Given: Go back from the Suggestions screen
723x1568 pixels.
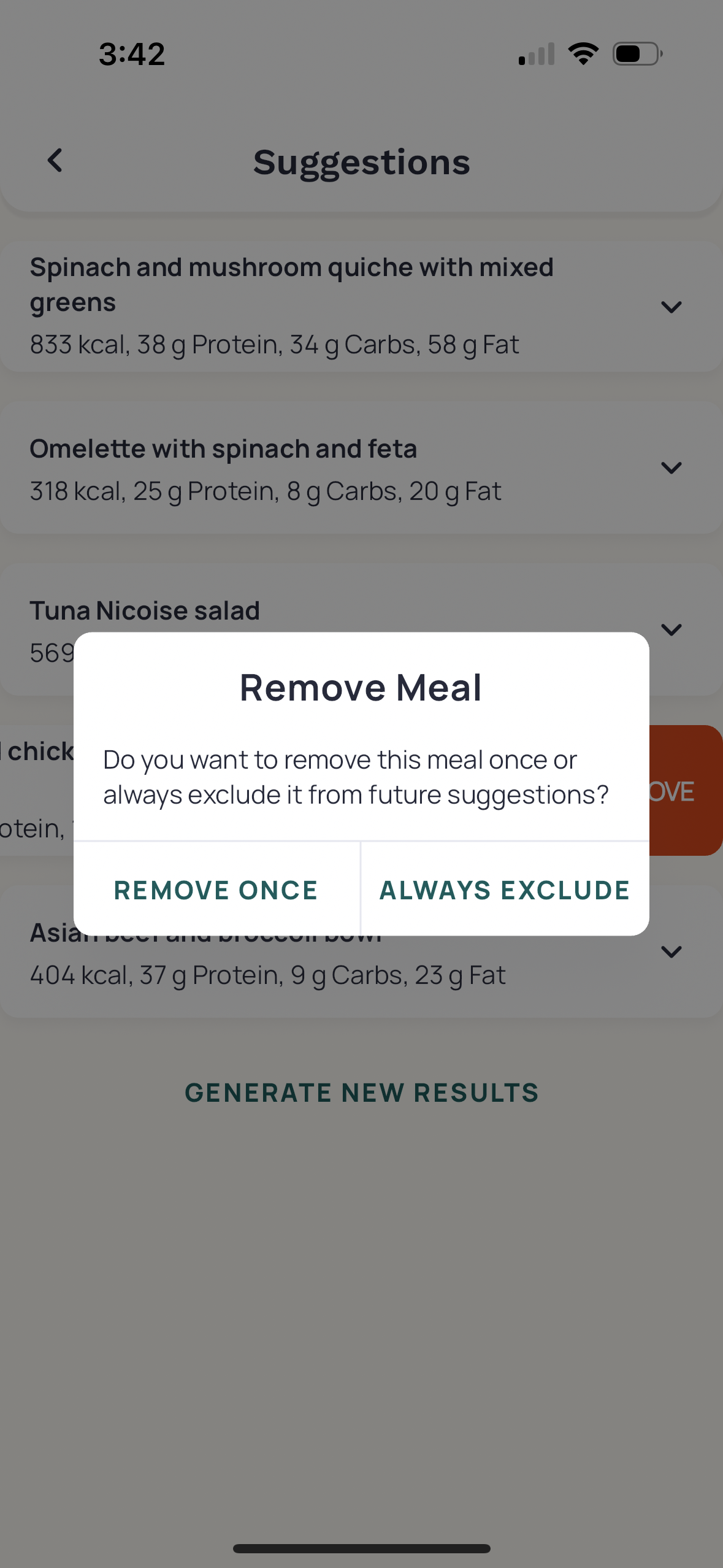Looking at the screenshot, I should click(x=55, y=161).
